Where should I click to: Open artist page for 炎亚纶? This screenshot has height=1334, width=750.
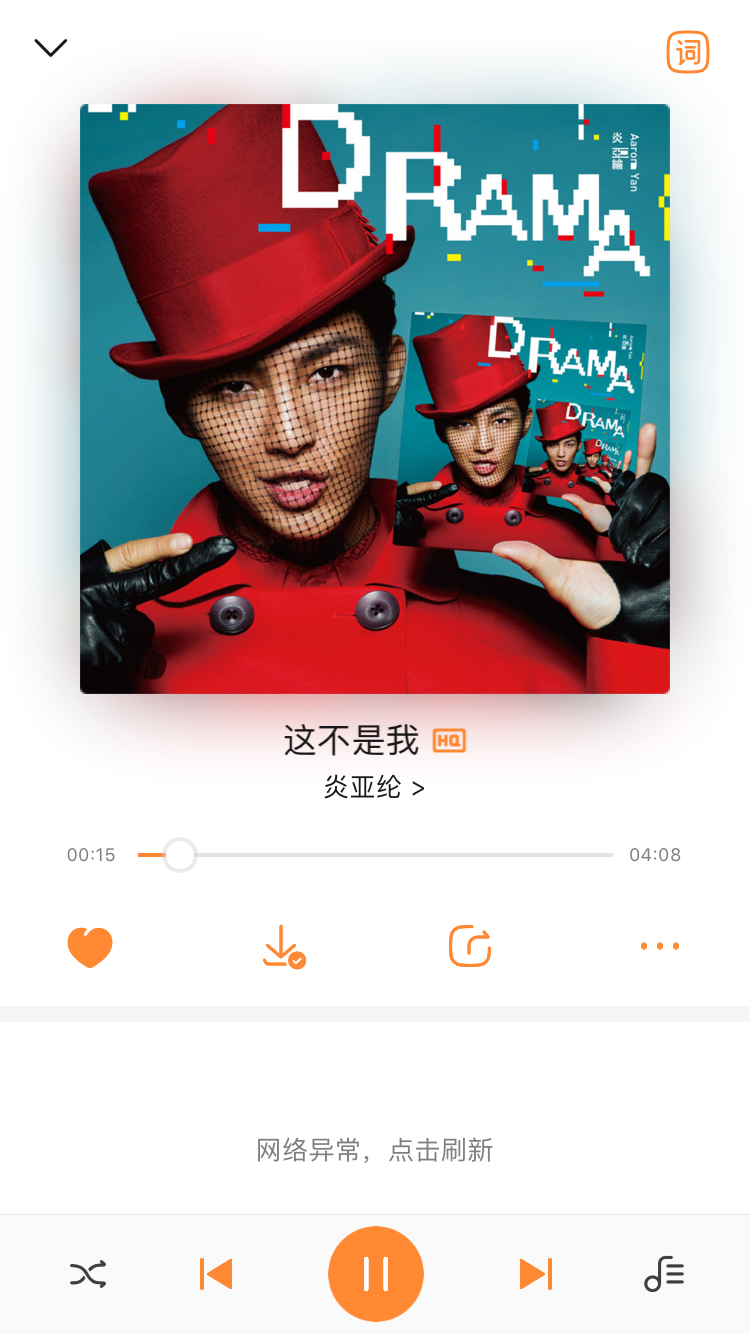(x=374, y=788)
